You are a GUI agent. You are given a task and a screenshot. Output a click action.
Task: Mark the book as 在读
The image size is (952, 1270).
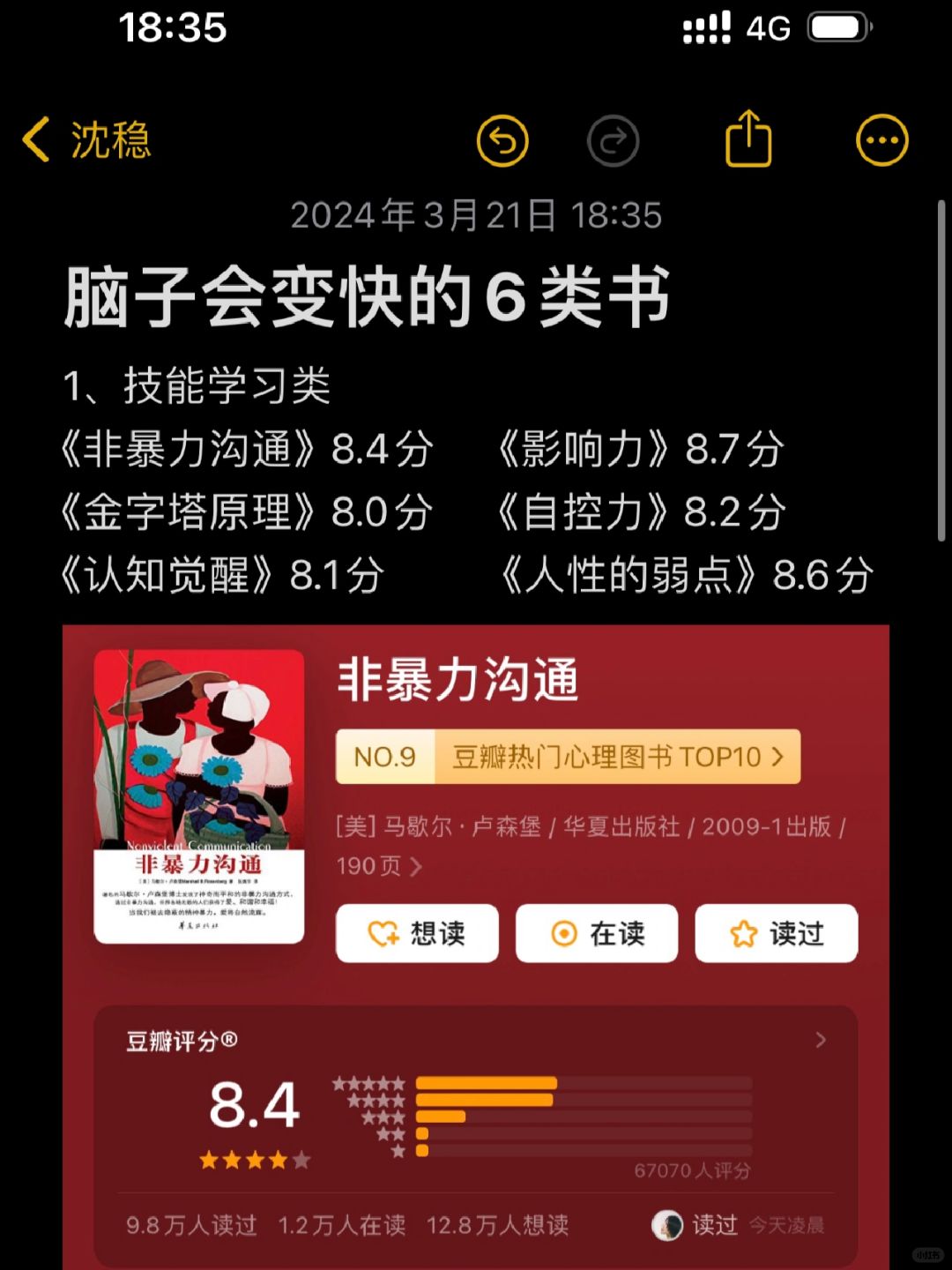tap(597, 933)
